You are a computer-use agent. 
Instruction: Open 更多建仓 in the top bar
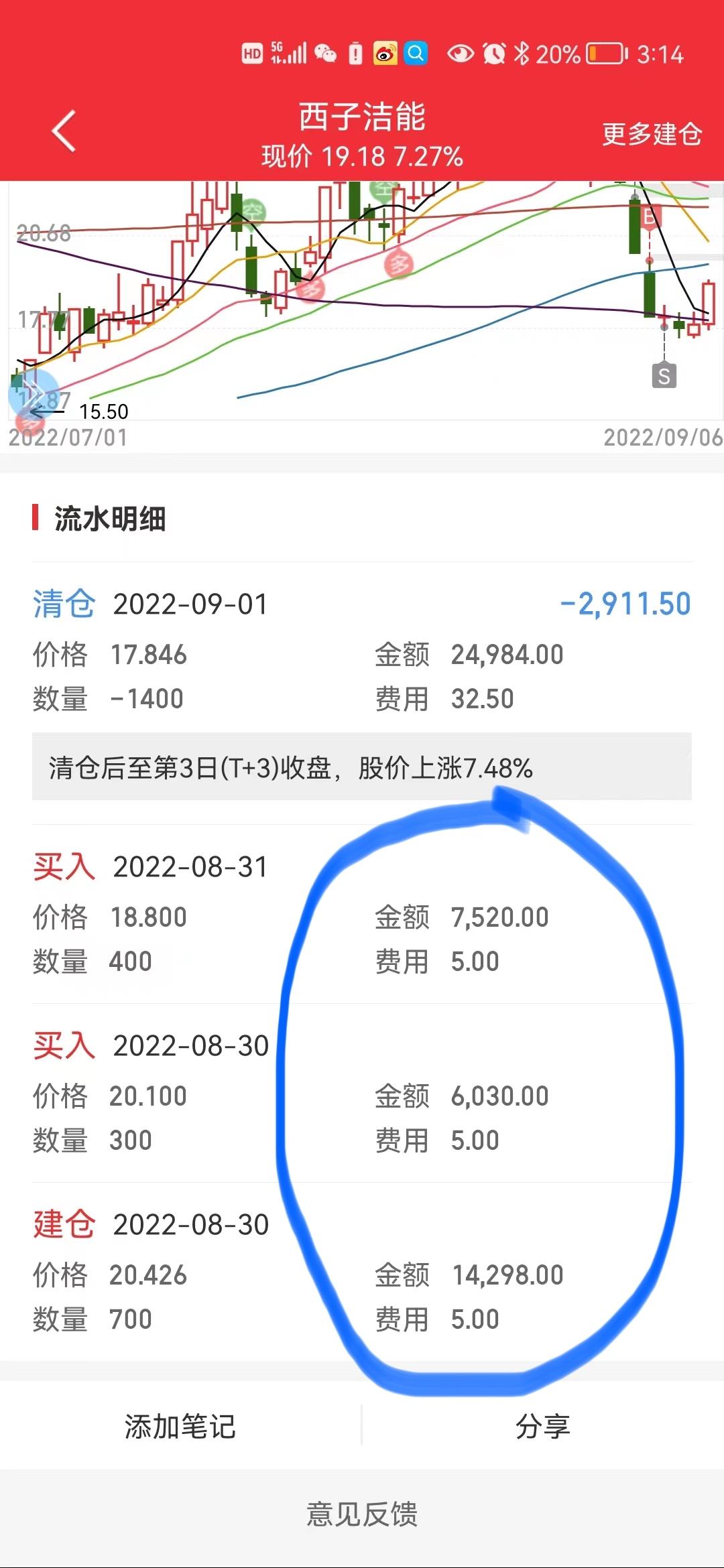click(652, 134)
